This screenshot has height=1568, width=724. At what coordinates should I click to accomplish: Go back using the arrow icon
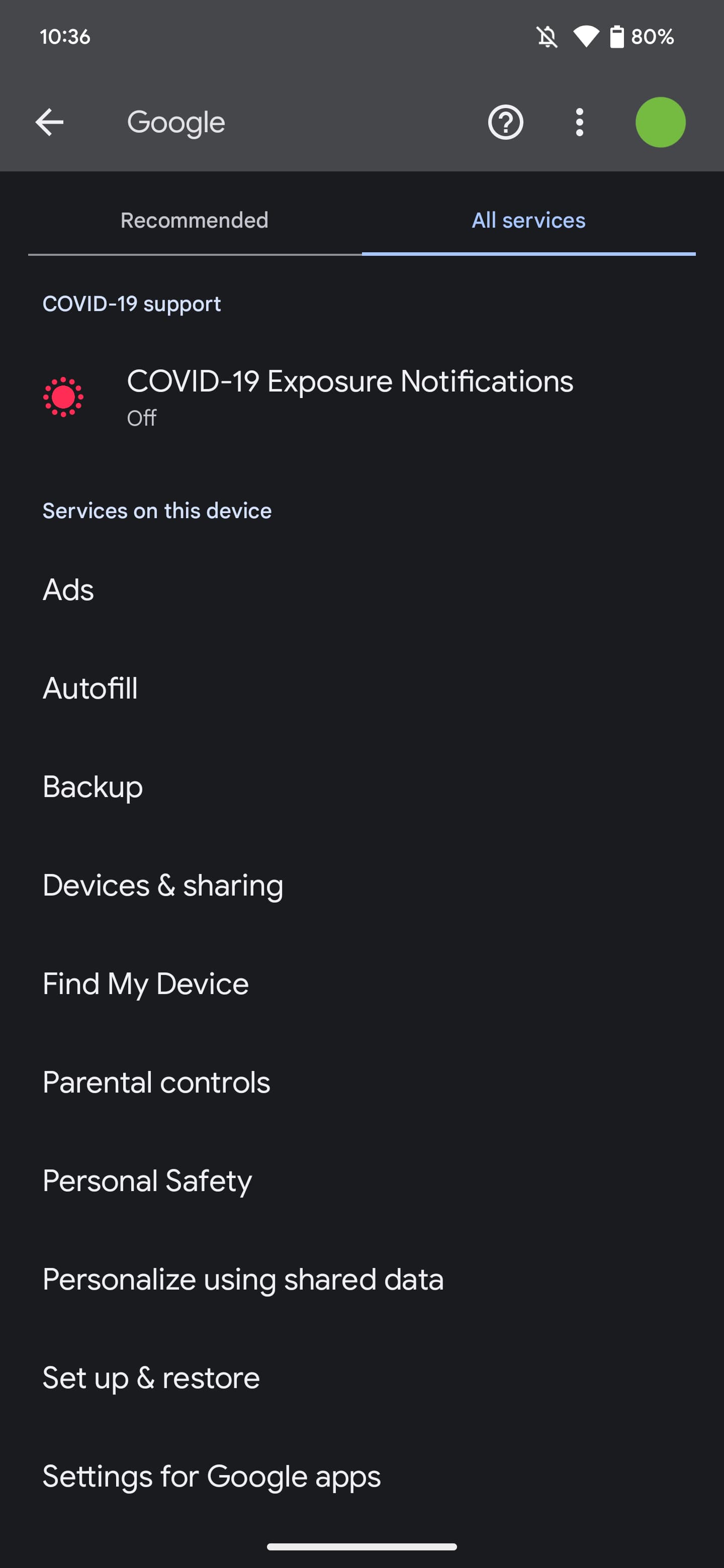[x=49, y=122]
